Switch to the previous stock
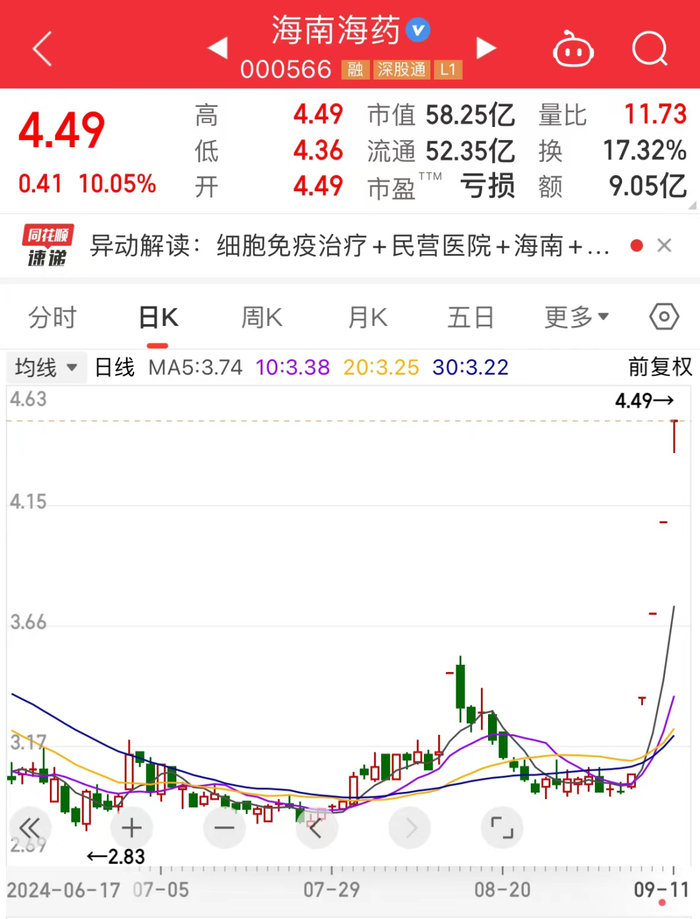This screenshot has height=919, width=700. (x=217, y=48)
